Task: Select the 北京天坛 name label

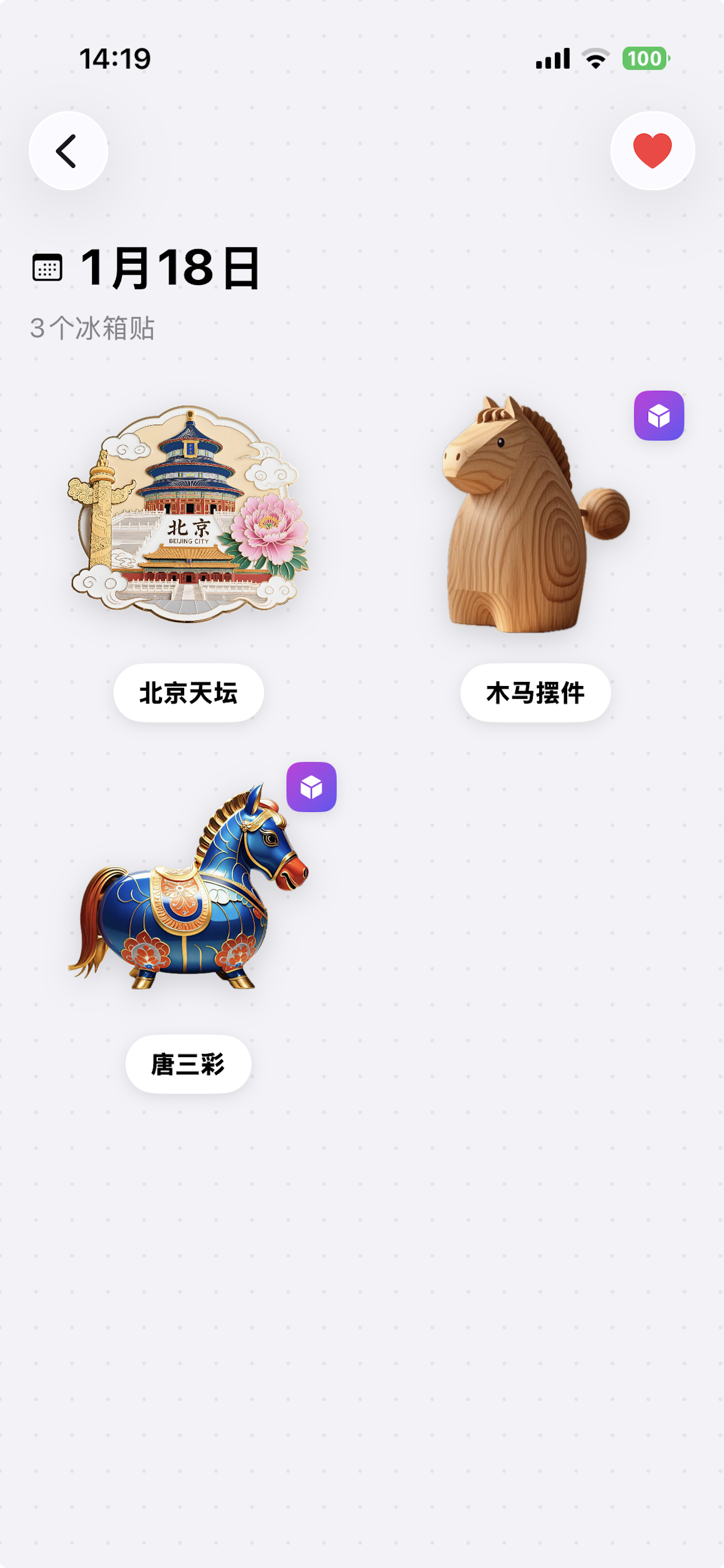Action: [189, 692]
